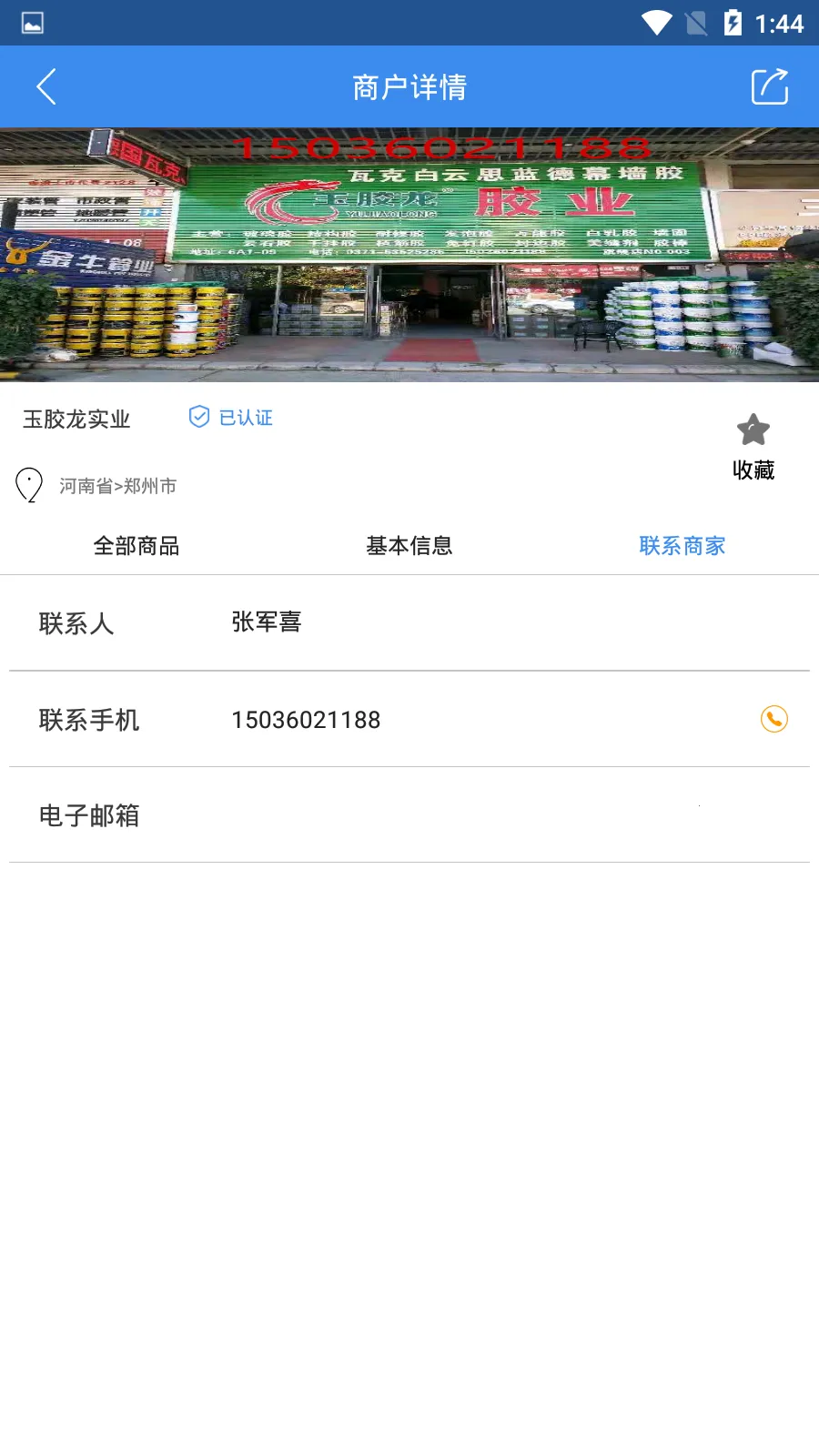Tap the SIM signal indicator
819x1456 pixels.
pos(695,24)
